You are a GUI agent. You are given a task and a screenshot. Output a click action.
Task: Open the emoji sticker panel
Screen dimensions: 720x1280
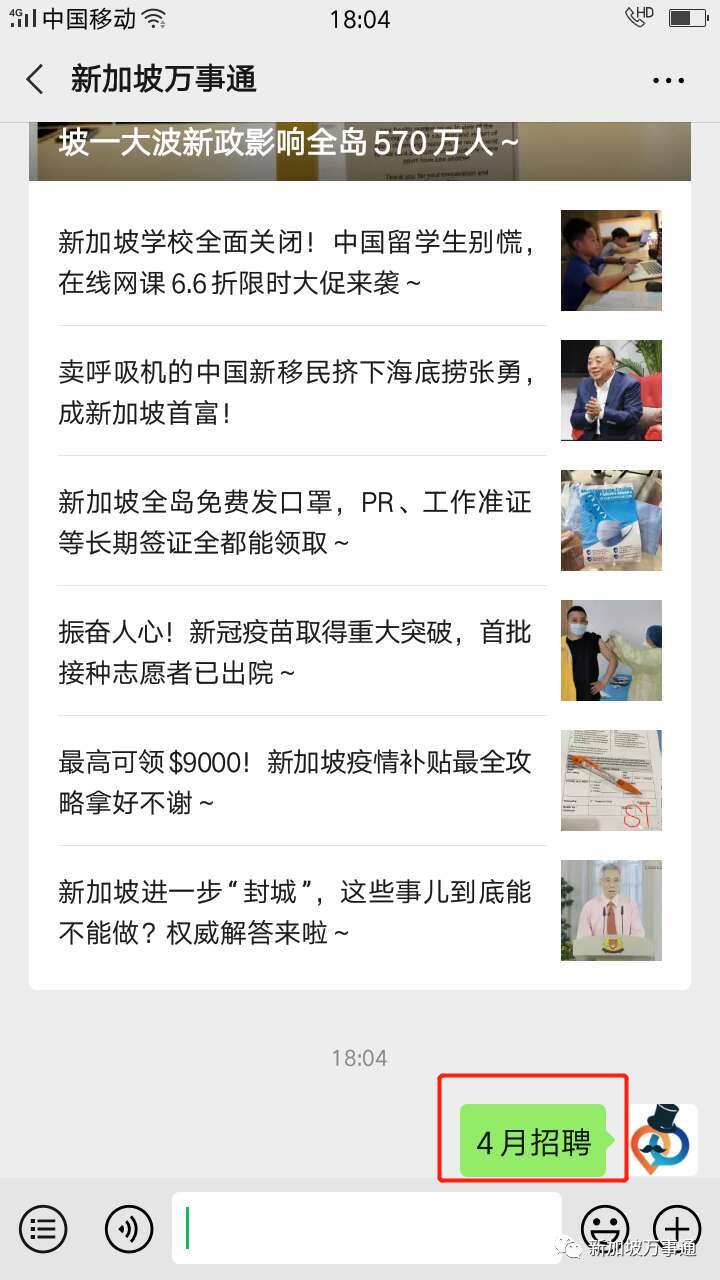(x=606, y=1226)
